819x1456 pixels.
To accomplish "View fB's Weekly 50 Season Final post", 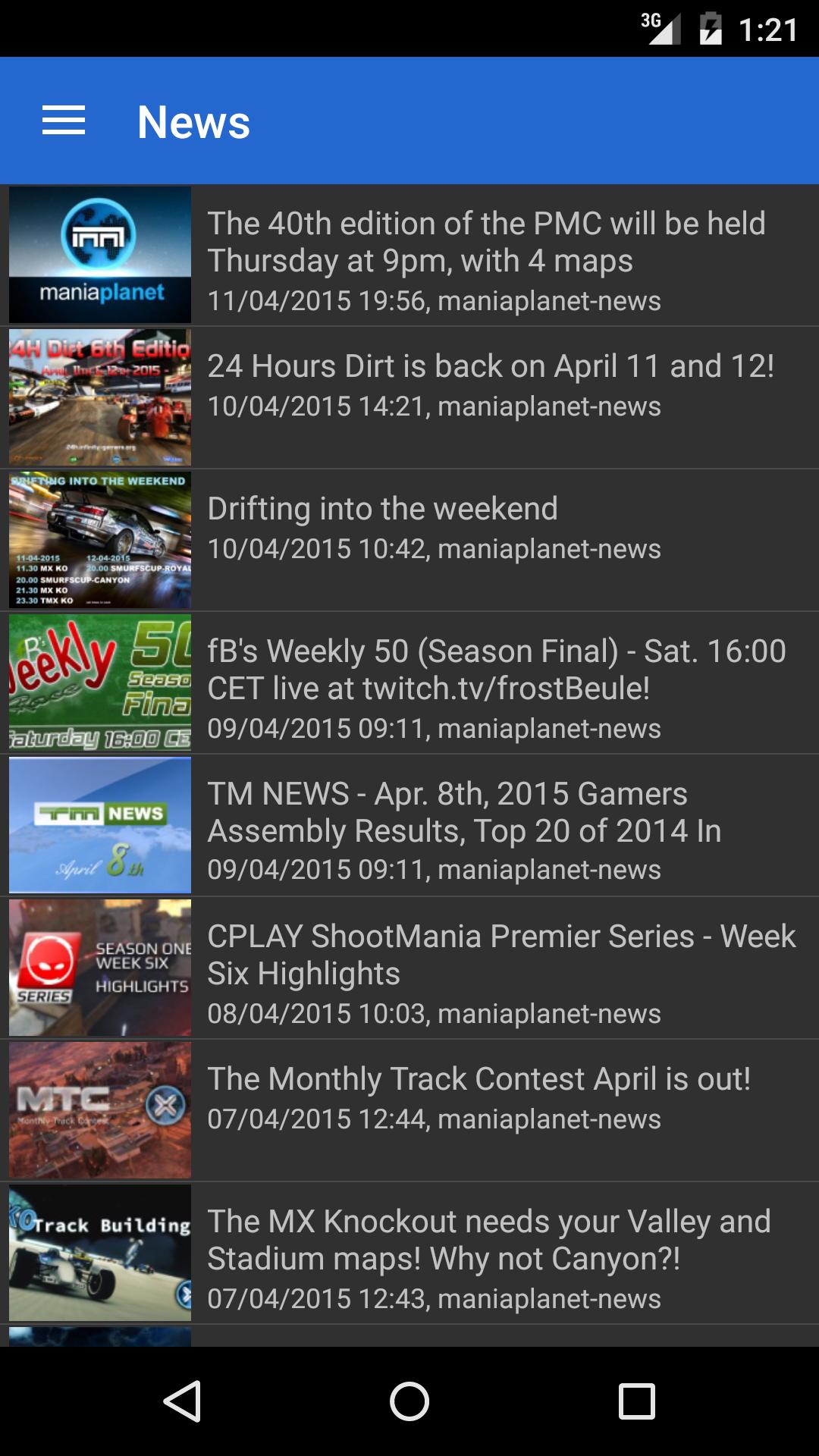I will click(485, 682).
